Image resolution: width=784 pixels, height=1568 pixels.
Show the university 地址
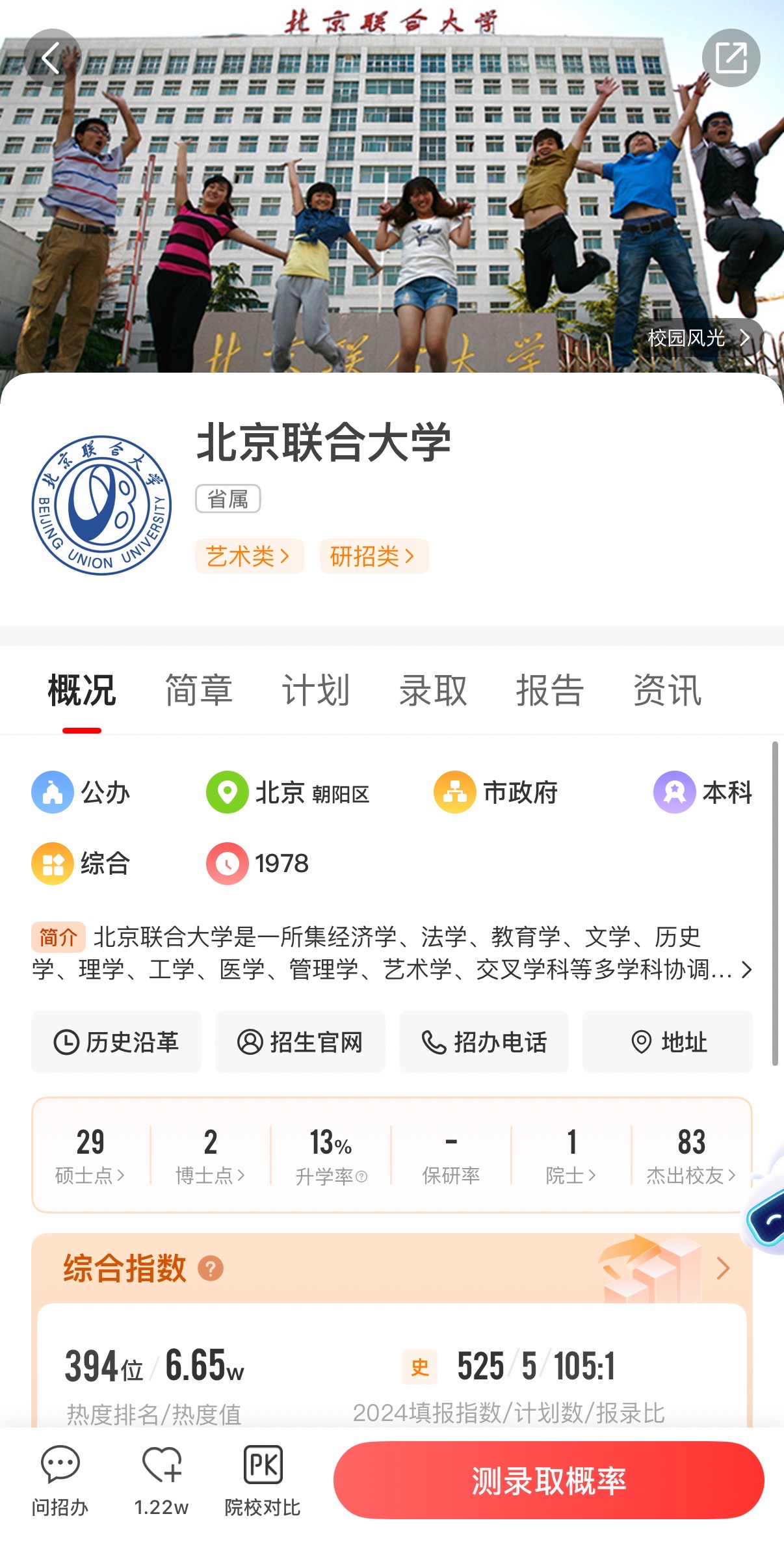668,1042
